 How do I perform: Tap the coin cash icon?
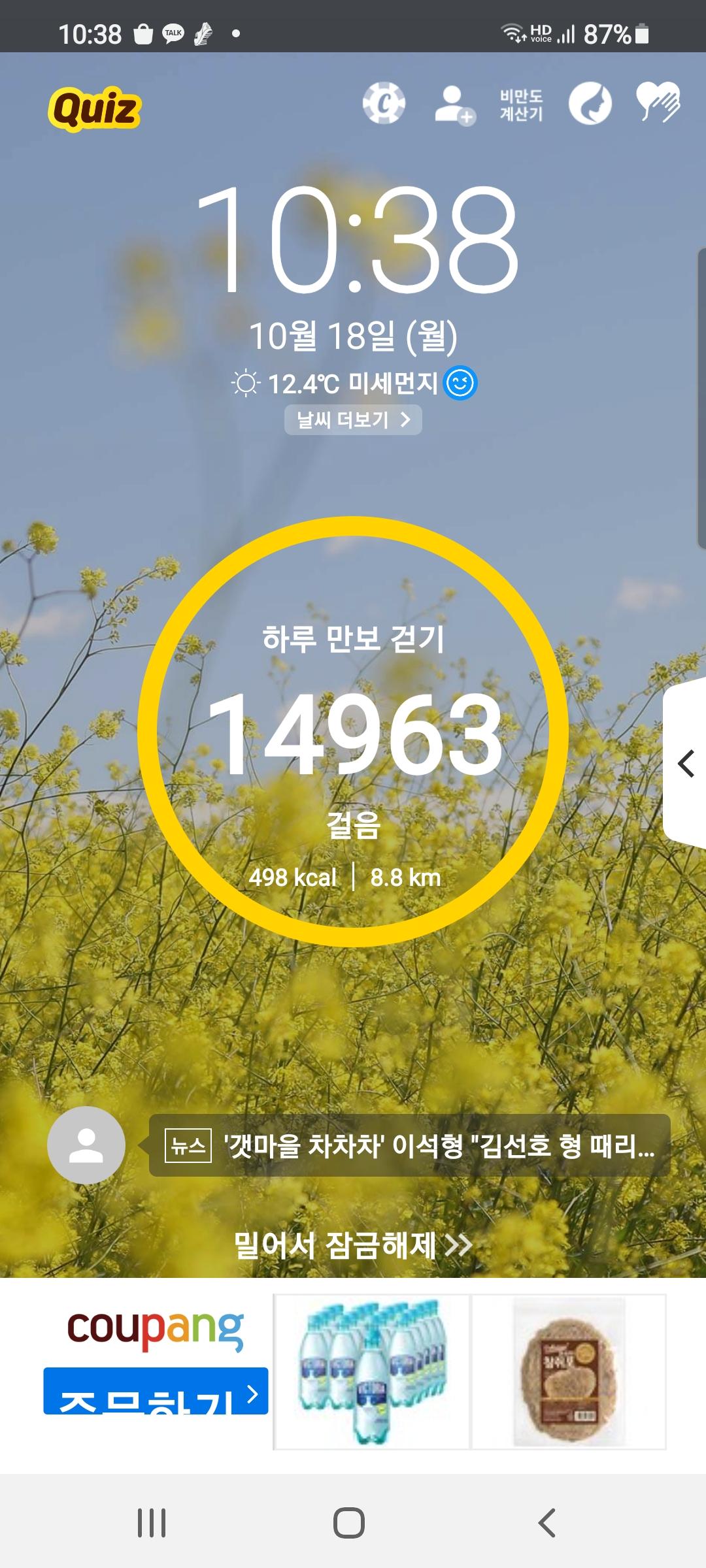tap(384, 103)
